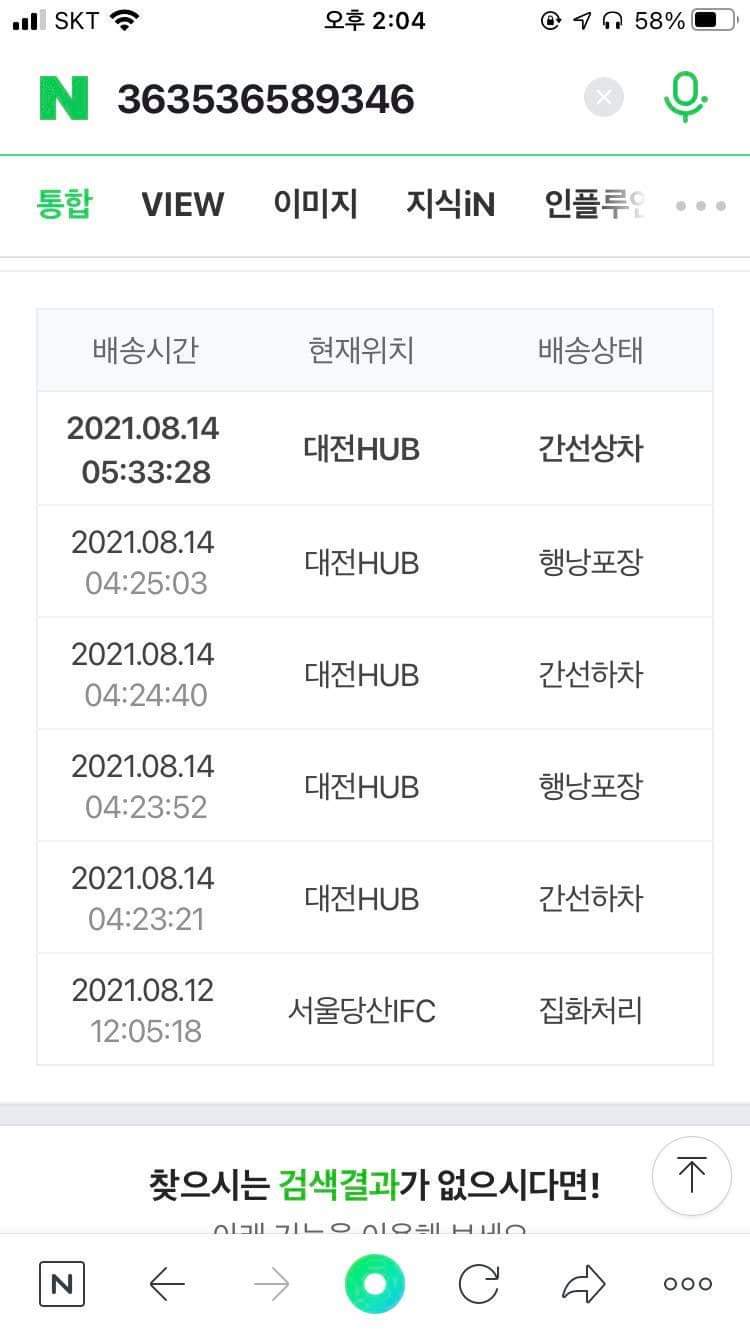
Task: Clear the search field text
Action: (x=603, y=97)
